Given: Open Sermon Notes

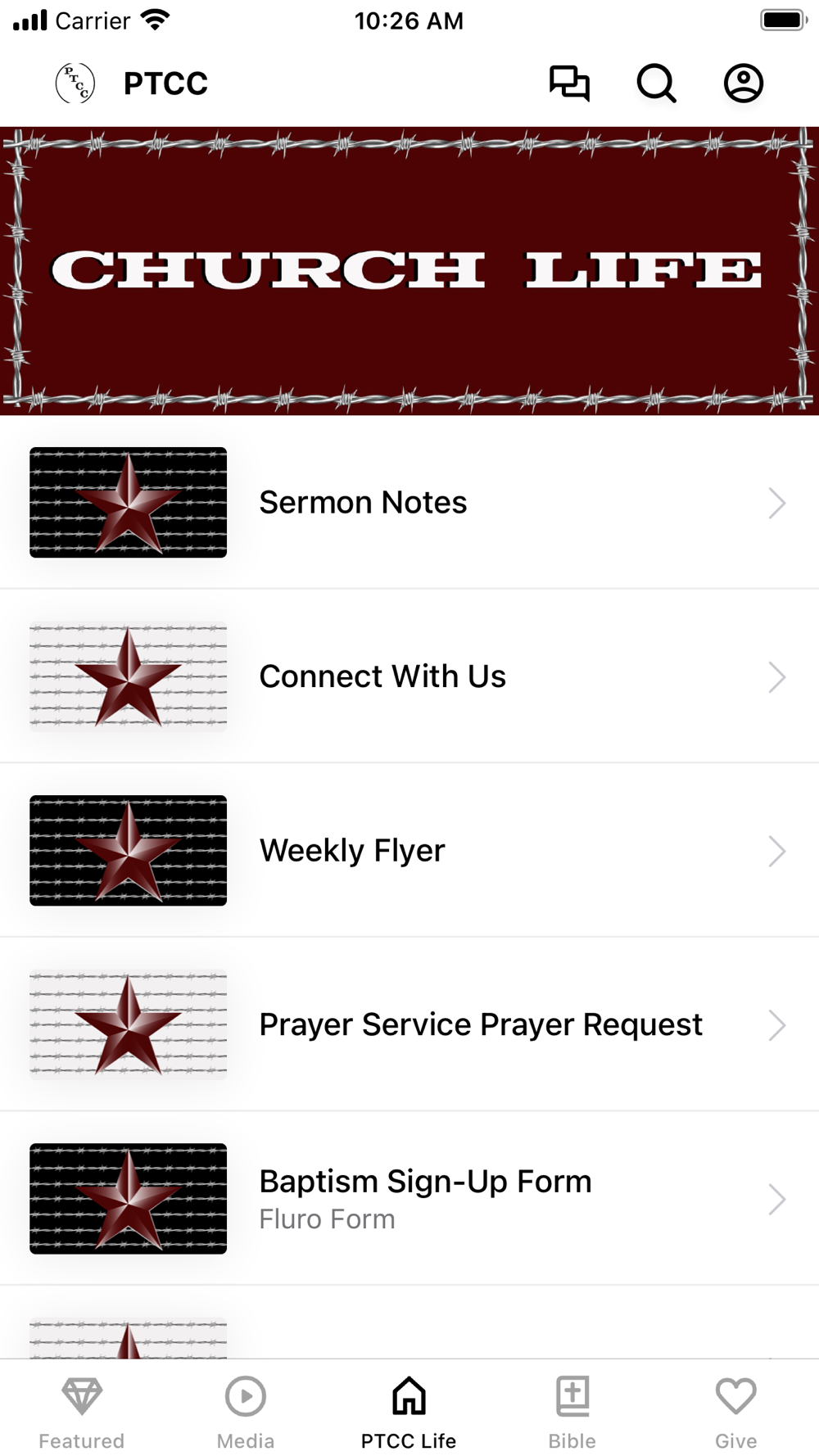Looking at the screenshot, I should tap(409, 503).
